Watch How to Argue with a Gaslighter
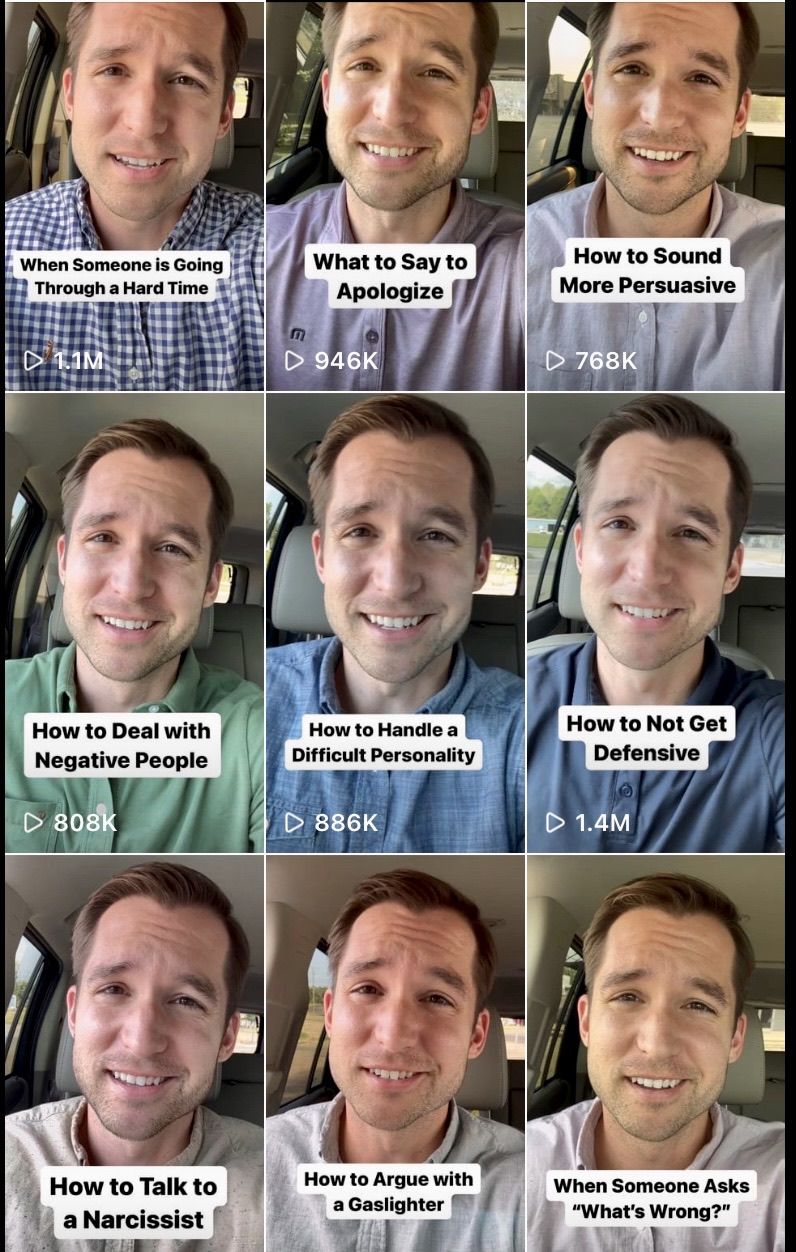Screen dimensions: 796x1252 (395, 1053)
